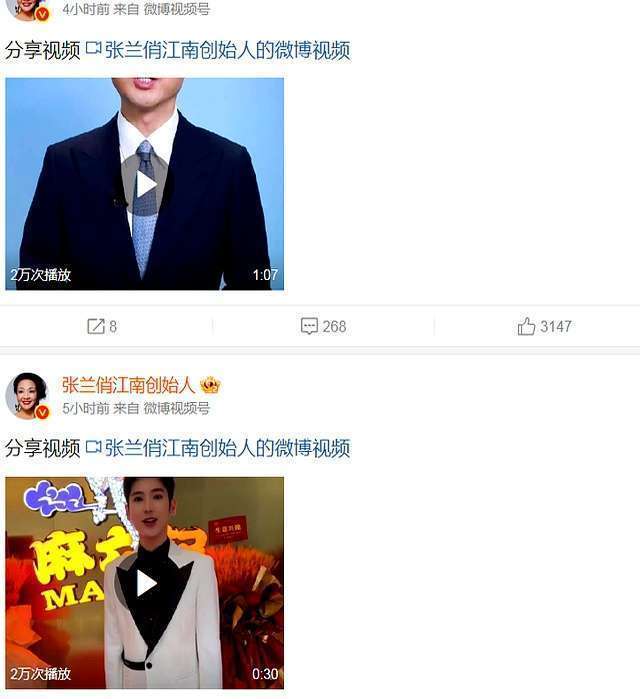Repost the post with 8 shares
This screenshot has width=640, height=699.
tap(101, 326)
